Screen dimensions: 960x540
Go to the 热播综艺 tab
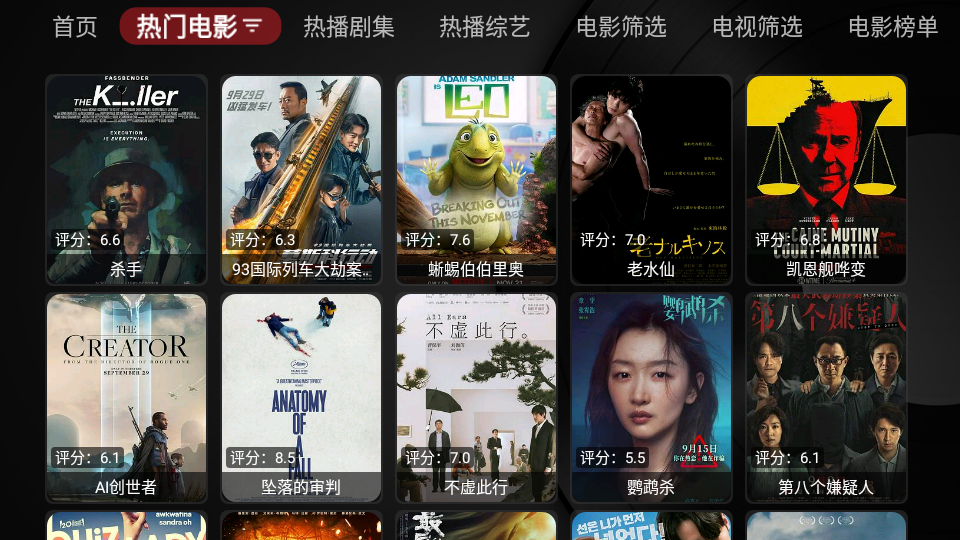(485, 27)
